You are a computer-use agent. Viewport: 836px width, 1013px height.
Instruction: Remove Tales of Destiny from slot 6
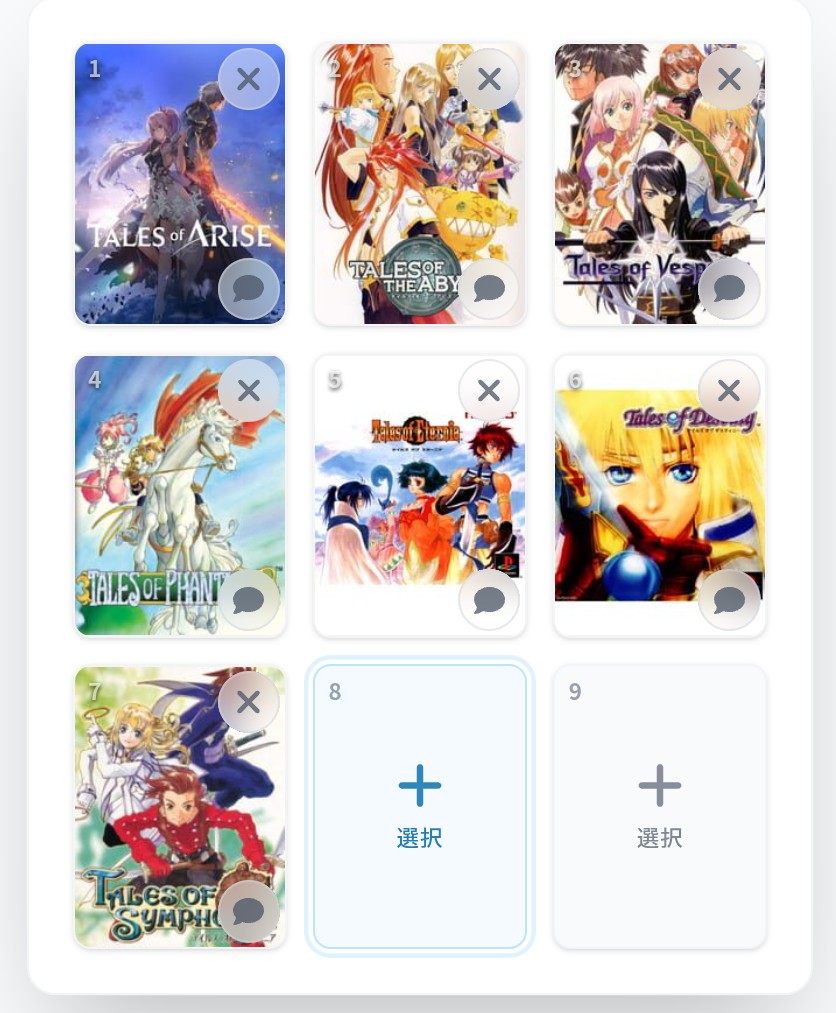click(x=729, y=390)
